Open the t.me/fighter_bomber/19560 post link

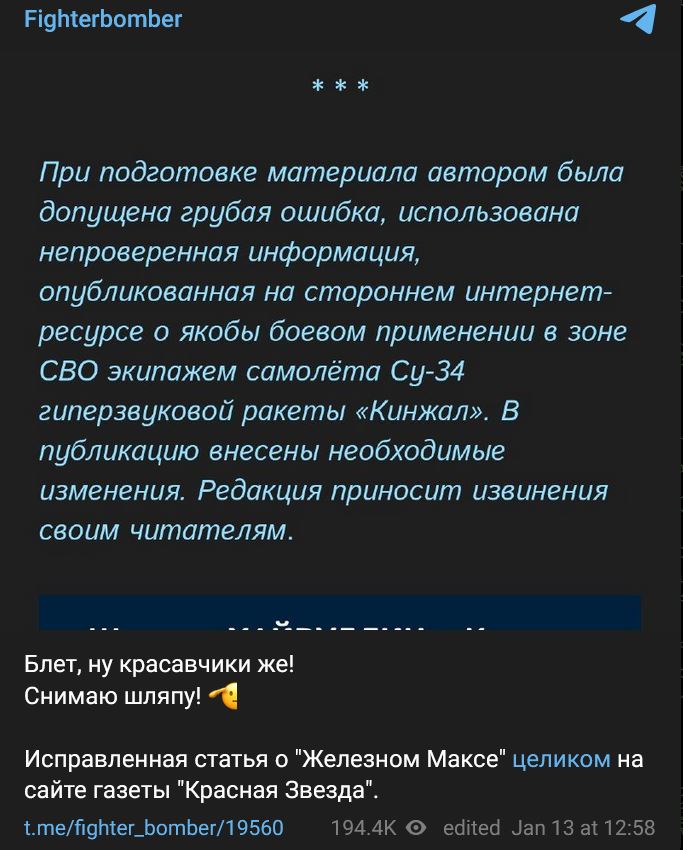[153, 828]
